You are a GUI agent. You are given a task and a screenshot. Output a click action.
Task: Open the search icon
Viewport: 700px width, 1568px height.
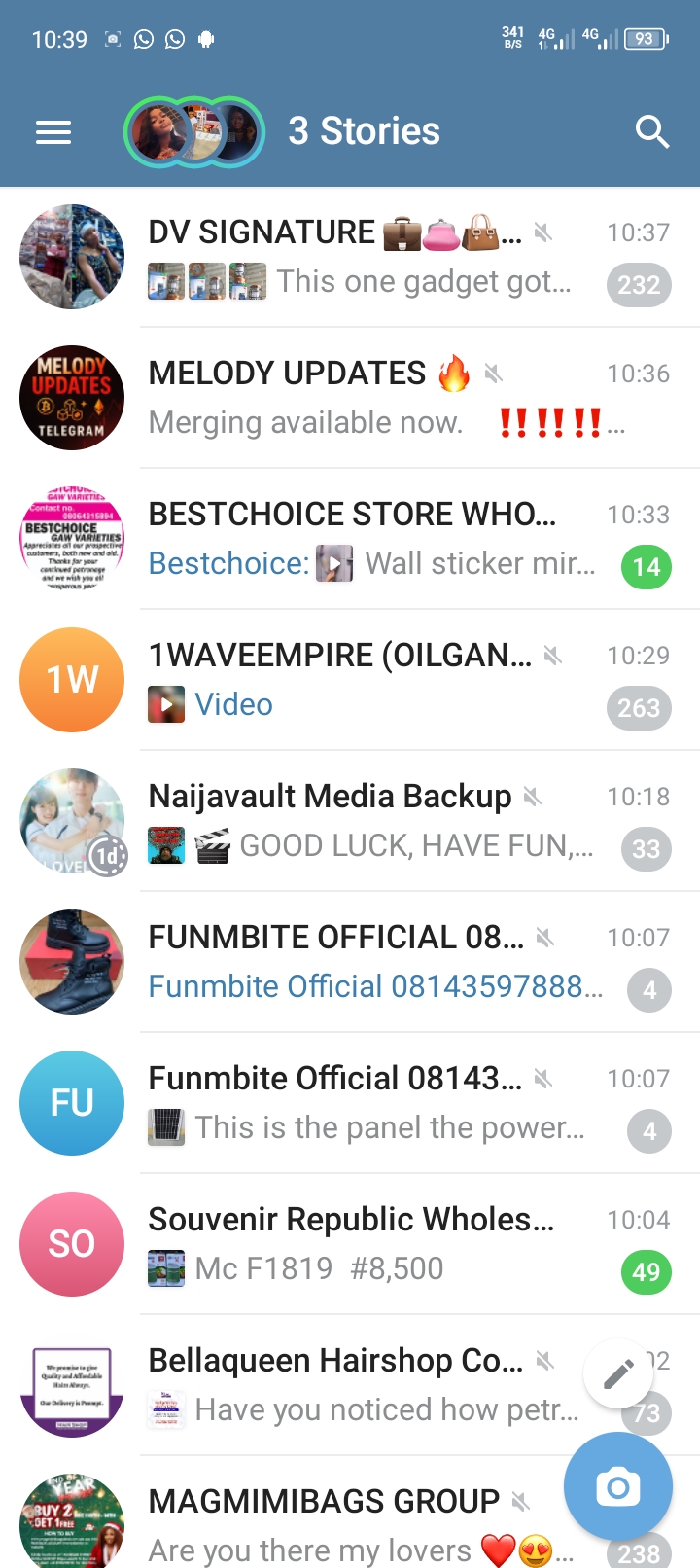651,131
